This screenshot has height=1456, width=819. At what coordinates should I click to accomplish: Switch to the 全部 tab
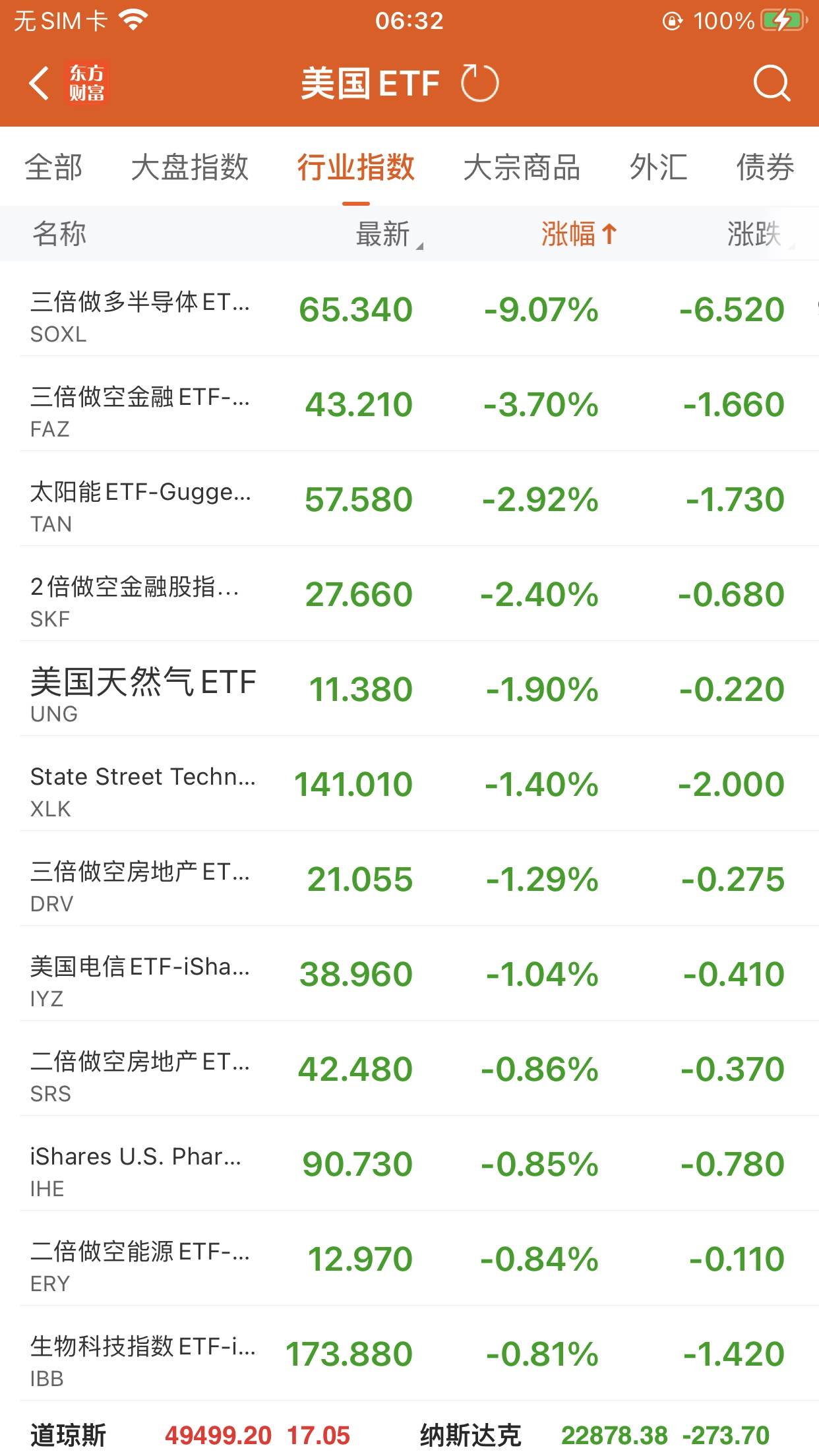pos(54,167)
